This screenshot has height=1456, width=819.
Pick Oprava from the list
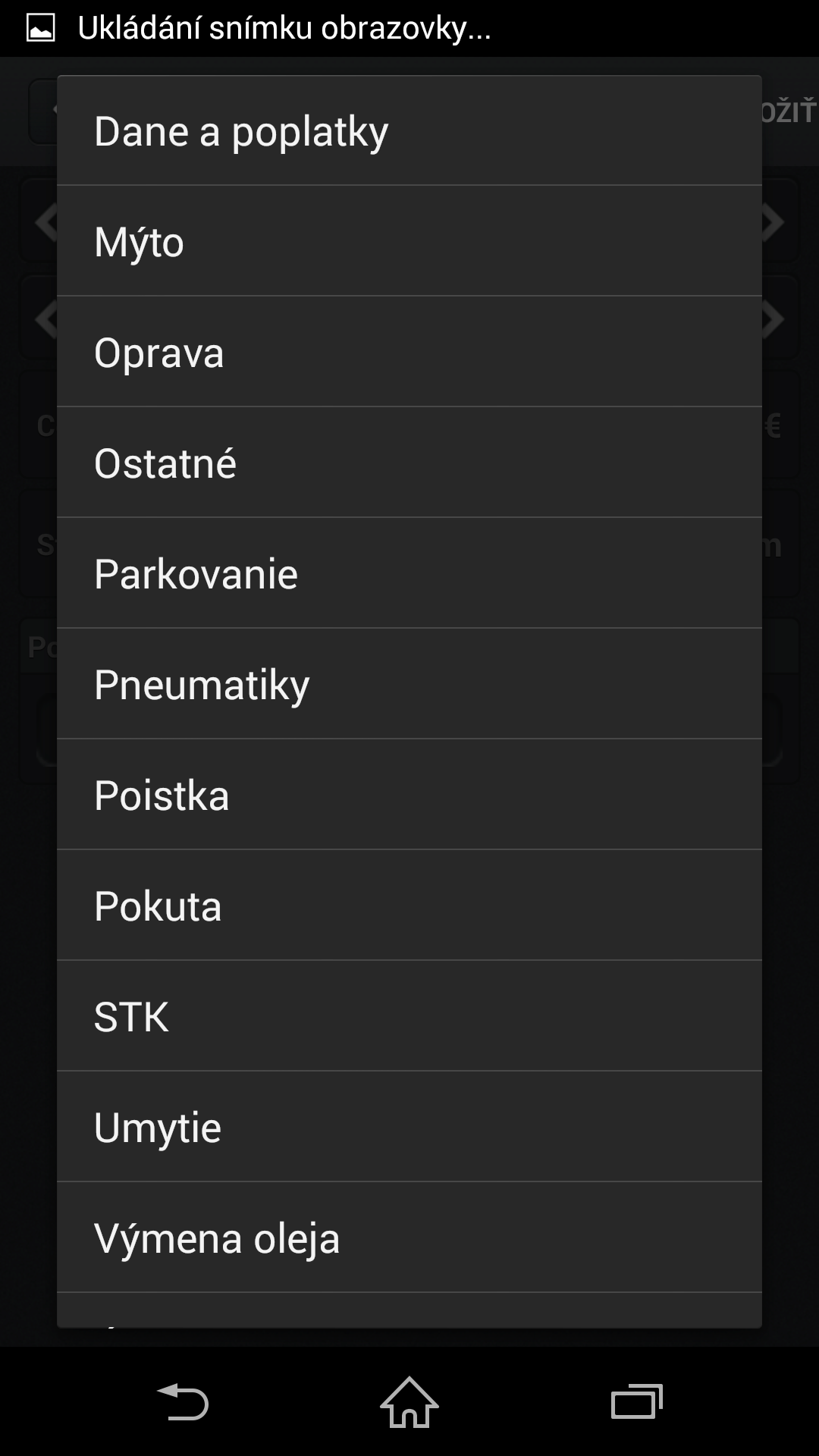point(409,352)
